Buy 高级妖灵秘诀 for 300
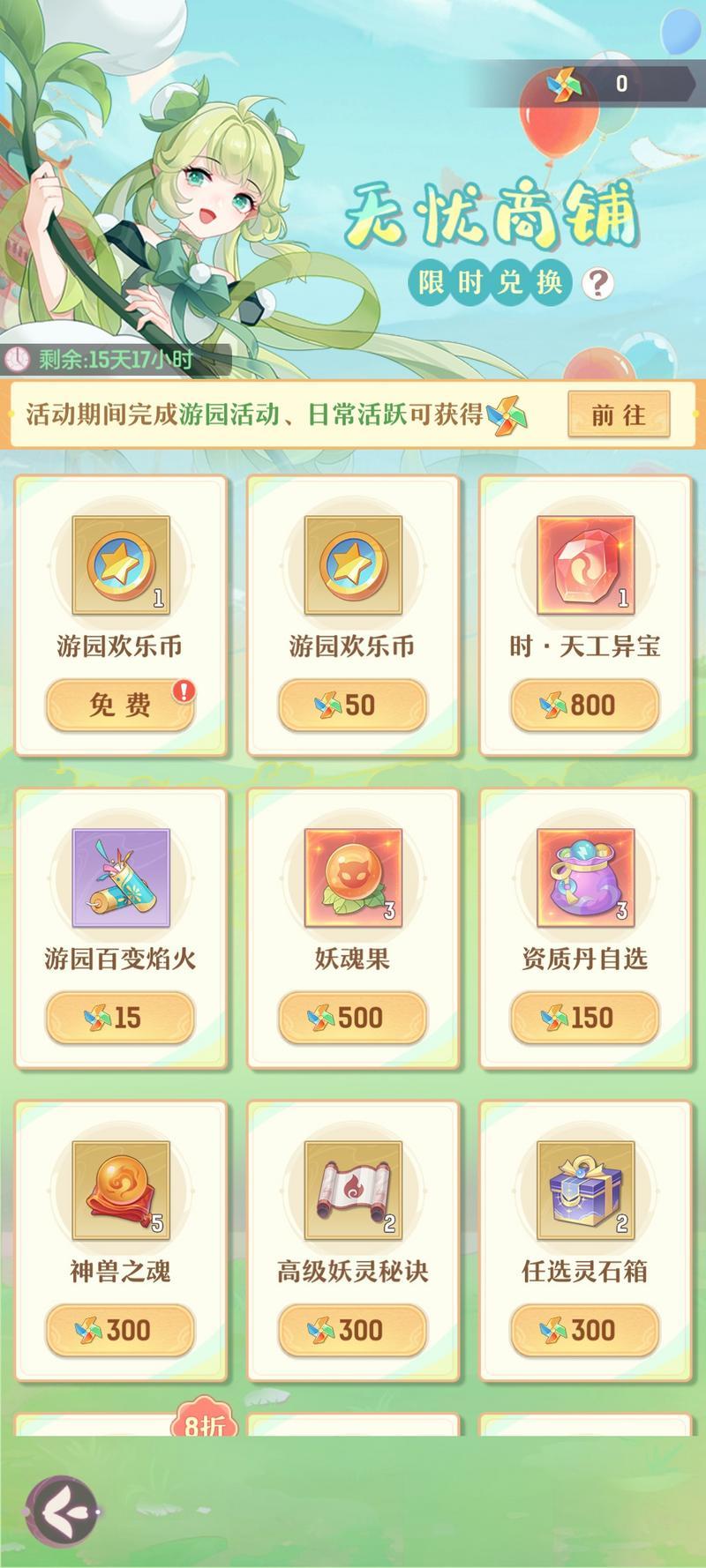Viewport: 706px width, 1568px height. click(x=352, y=1330)
